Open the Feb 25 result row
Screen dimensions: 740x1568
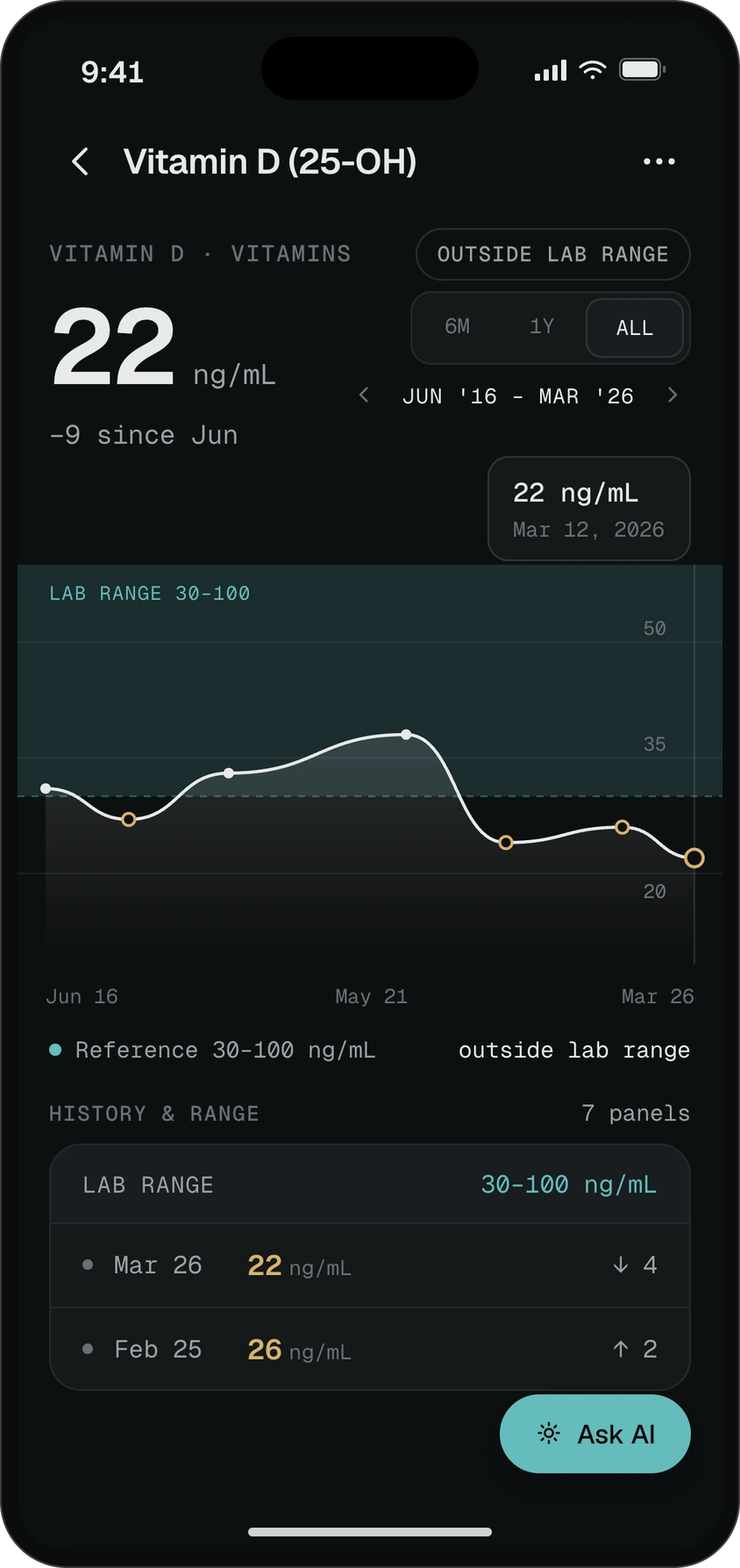point(370,1349)
